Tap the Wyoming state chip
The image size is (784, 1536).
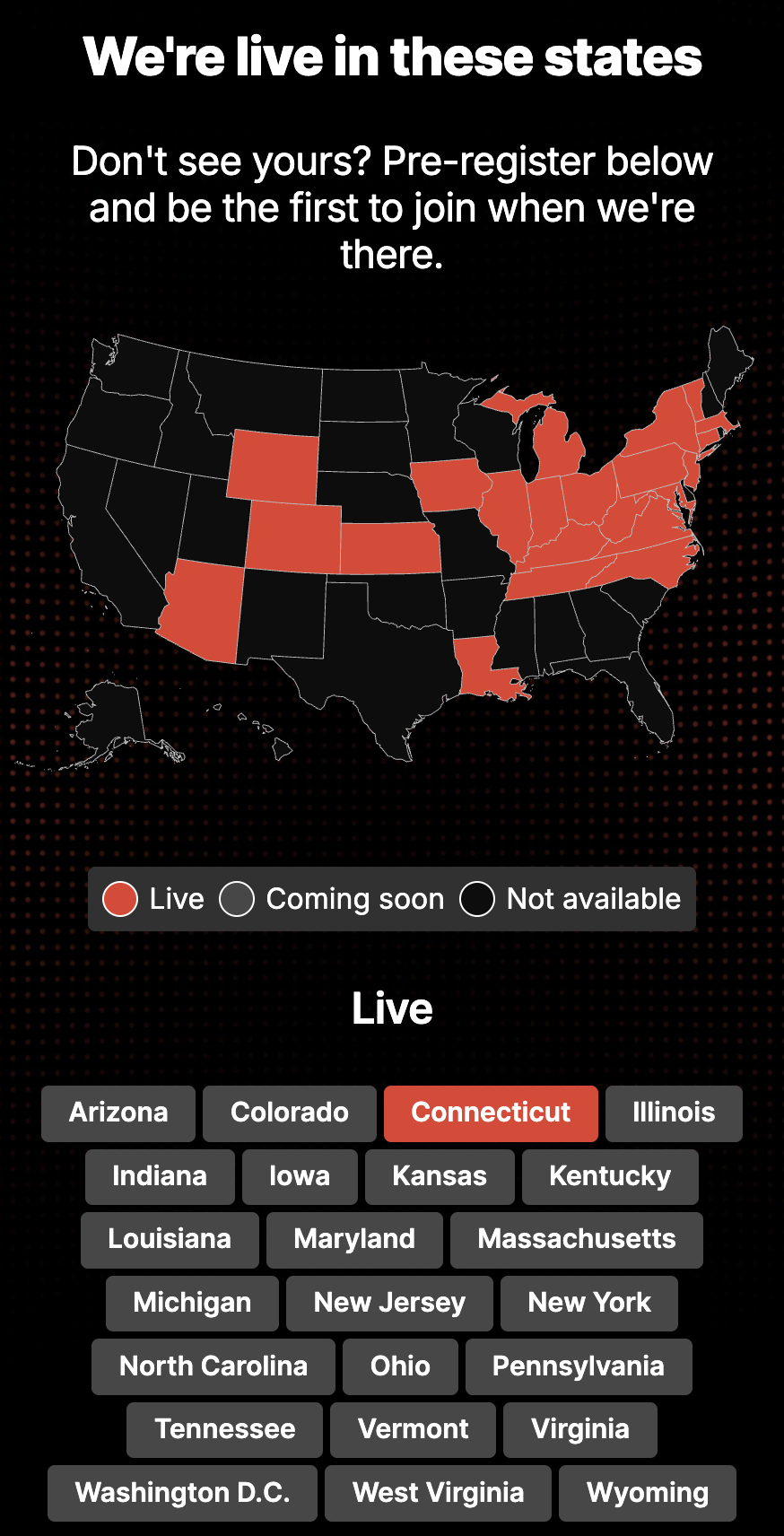point(648,1493)
